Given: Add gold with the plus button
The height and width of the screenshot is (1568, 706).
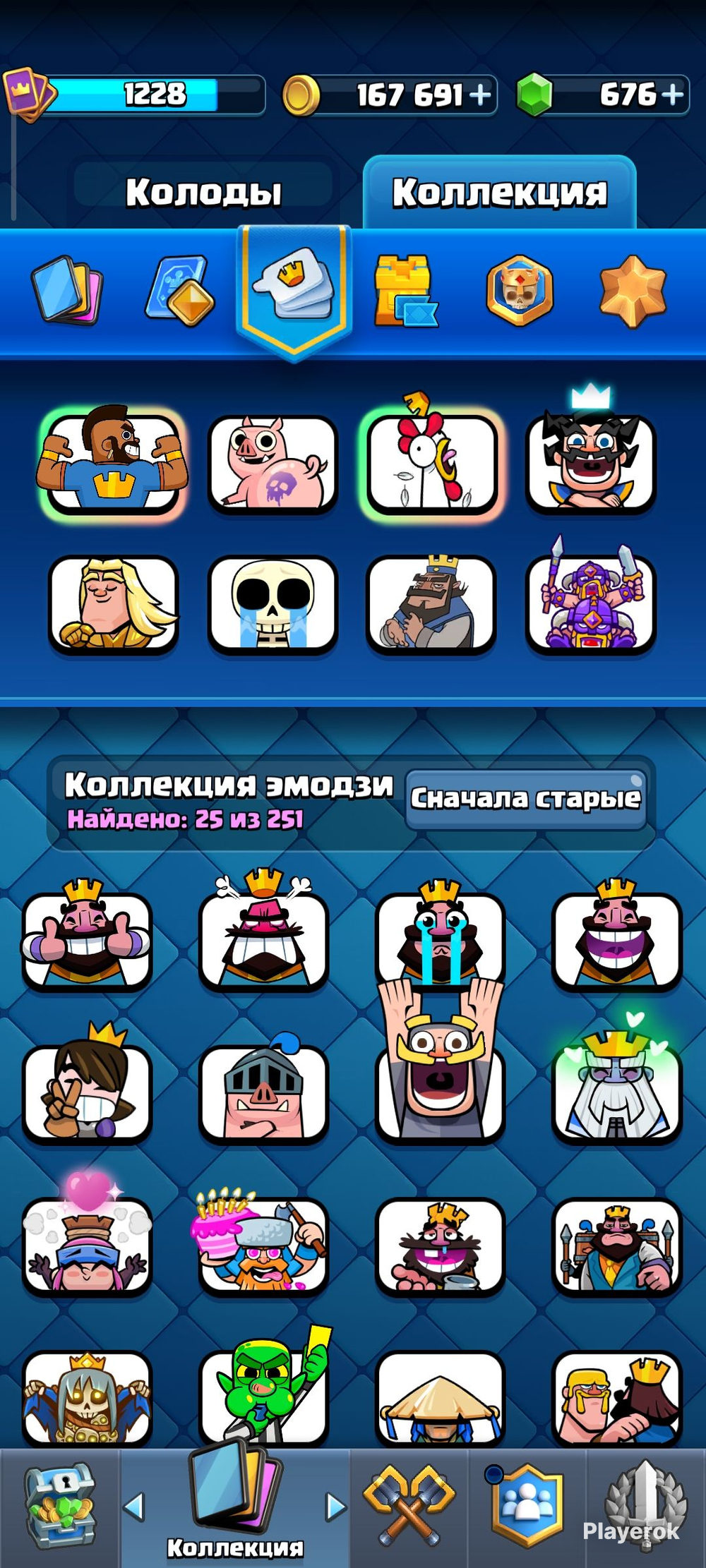Looking at the screenshot, I should point(480,95).
